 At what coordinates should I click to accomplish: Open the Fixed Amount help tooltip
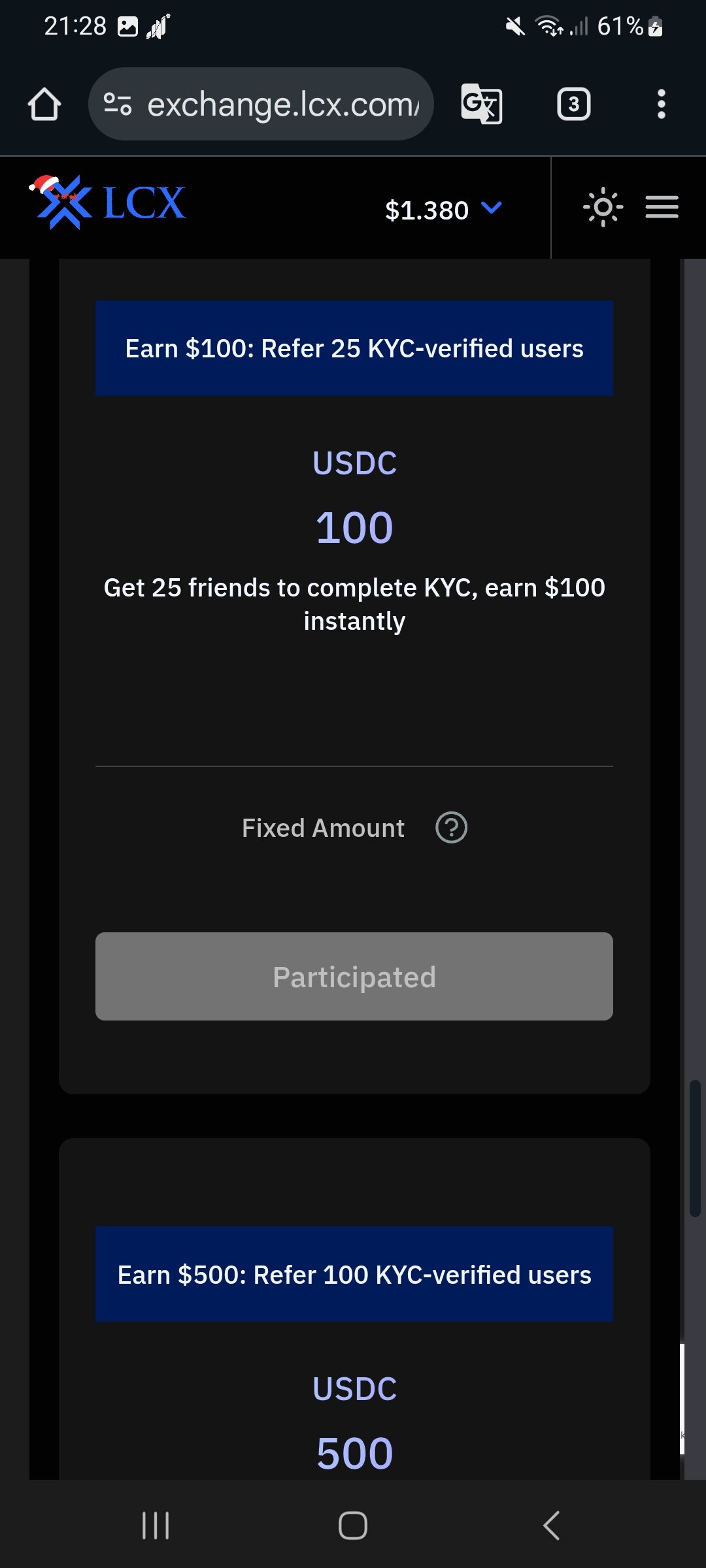[451, 828]
